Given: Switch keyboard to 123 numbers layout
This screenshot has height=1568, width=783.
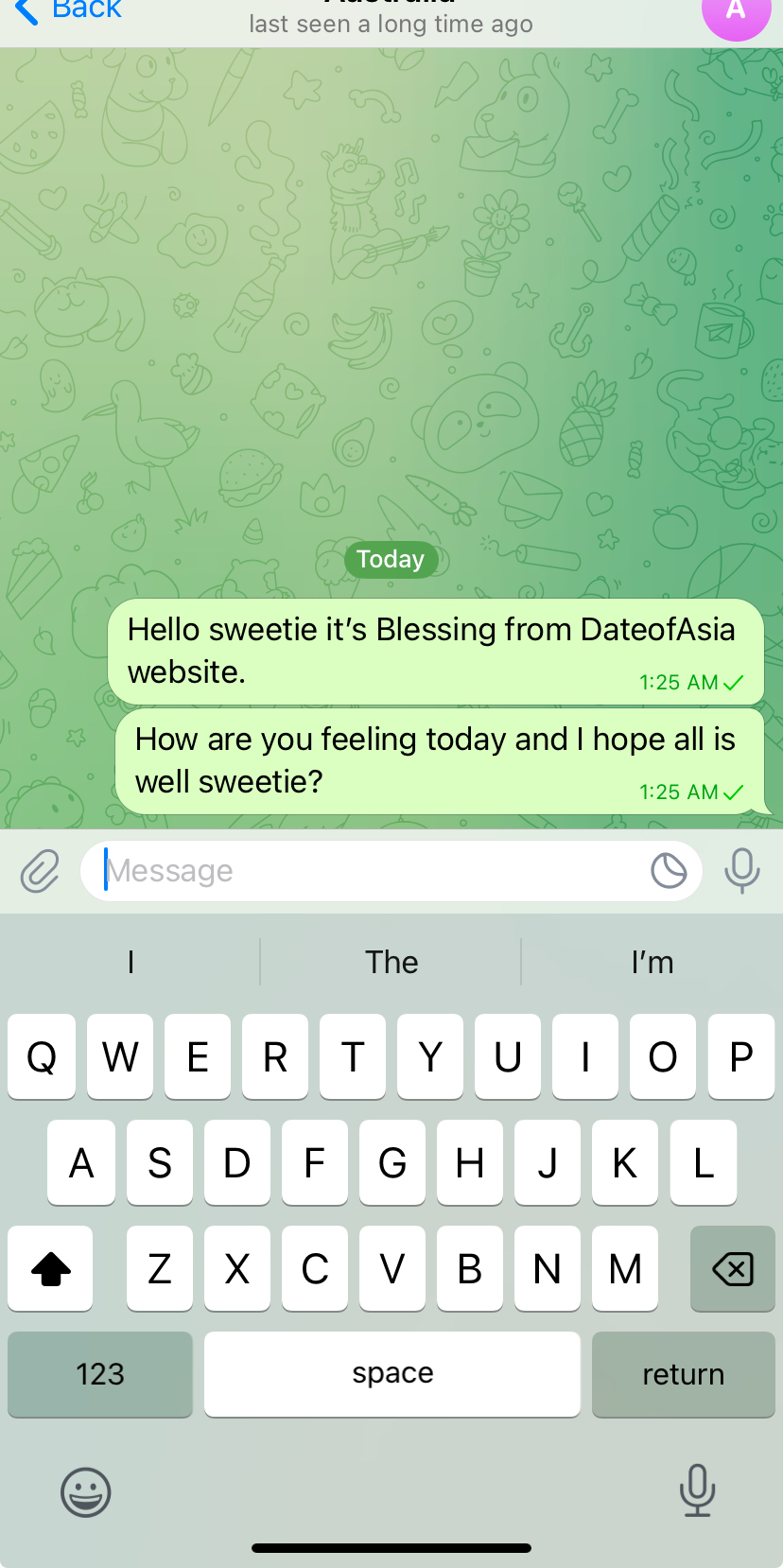Looking at the screenshot, I should [x=100, y=1374].
